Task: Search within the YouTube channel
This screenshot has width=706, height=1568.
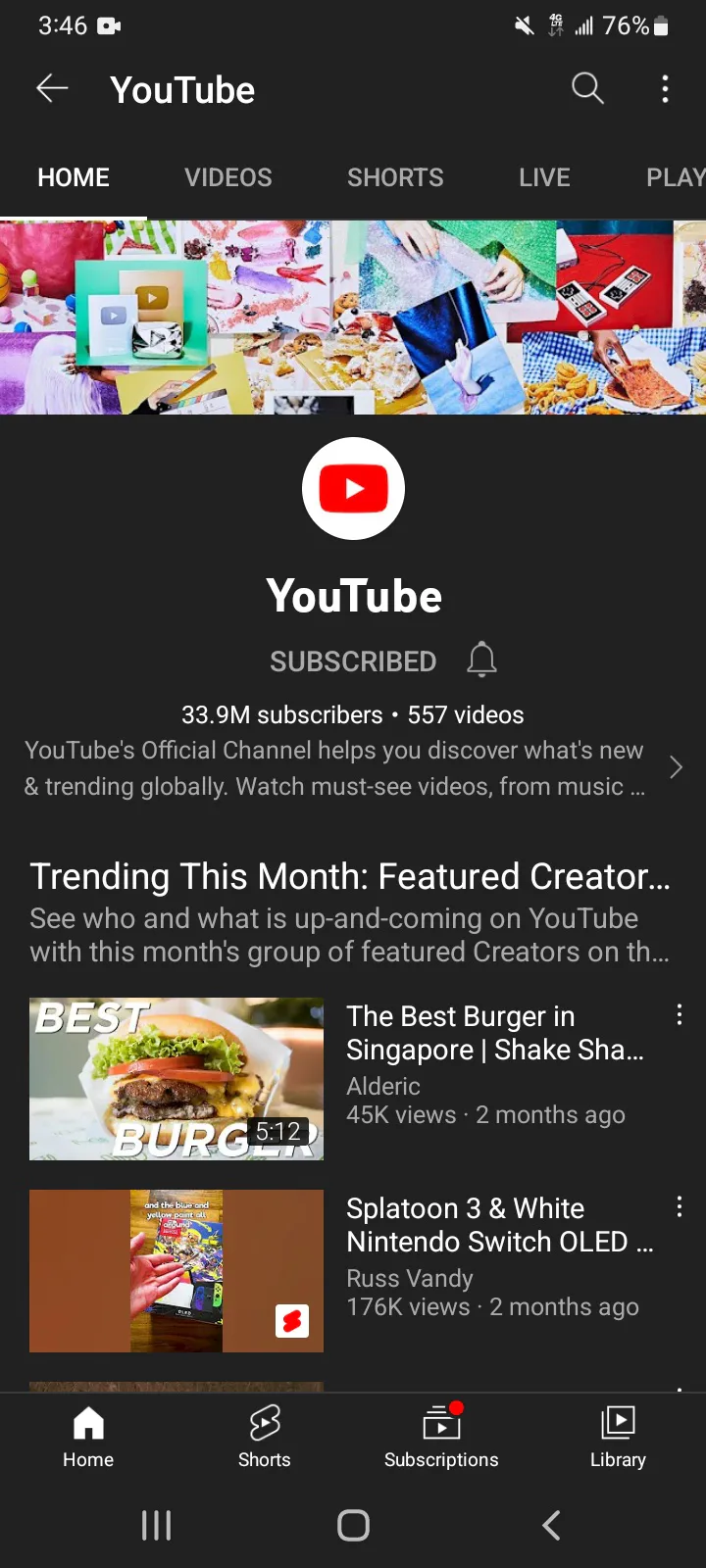Action: coord(587,89)
